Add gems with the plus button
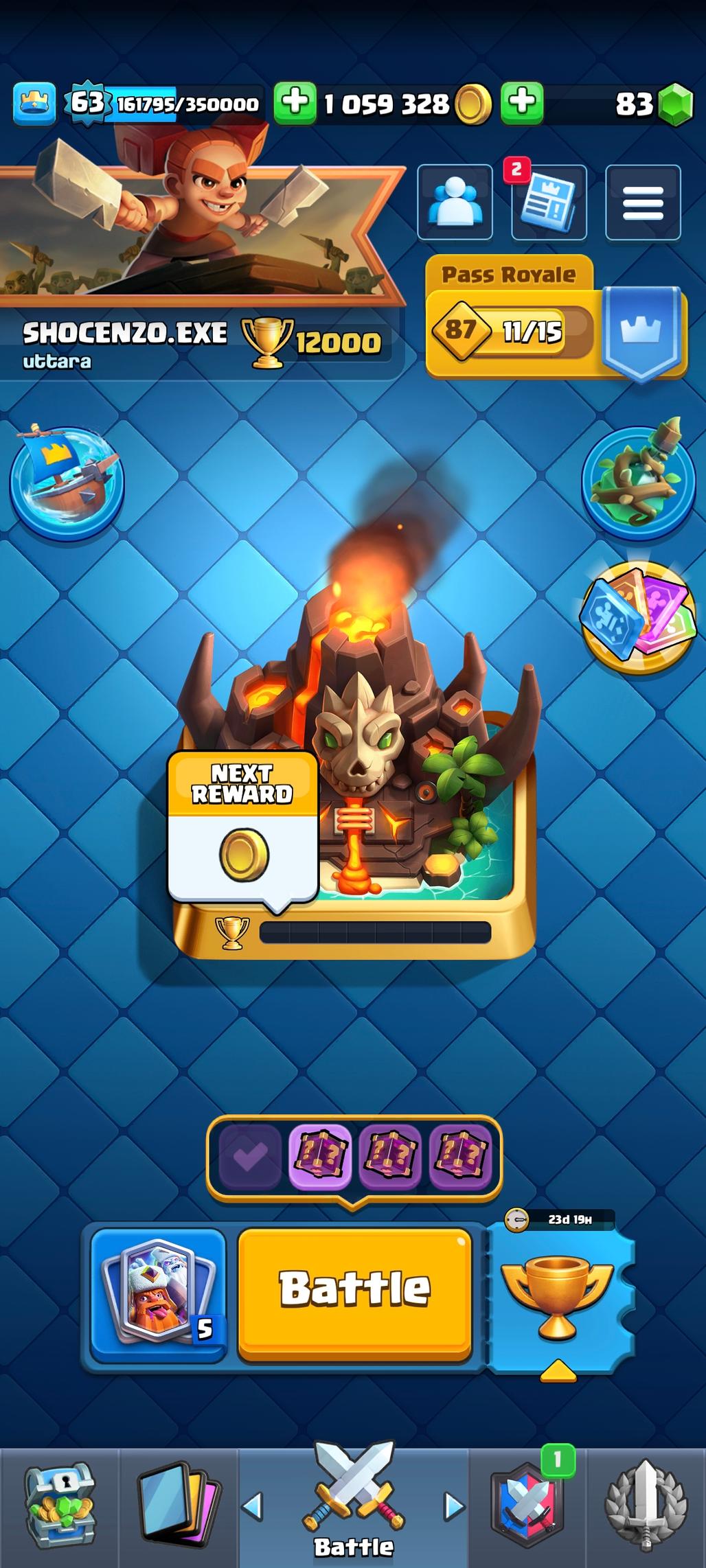Image resolution: width=706 pixels, height=1568 pixels. tap(522, 104)
